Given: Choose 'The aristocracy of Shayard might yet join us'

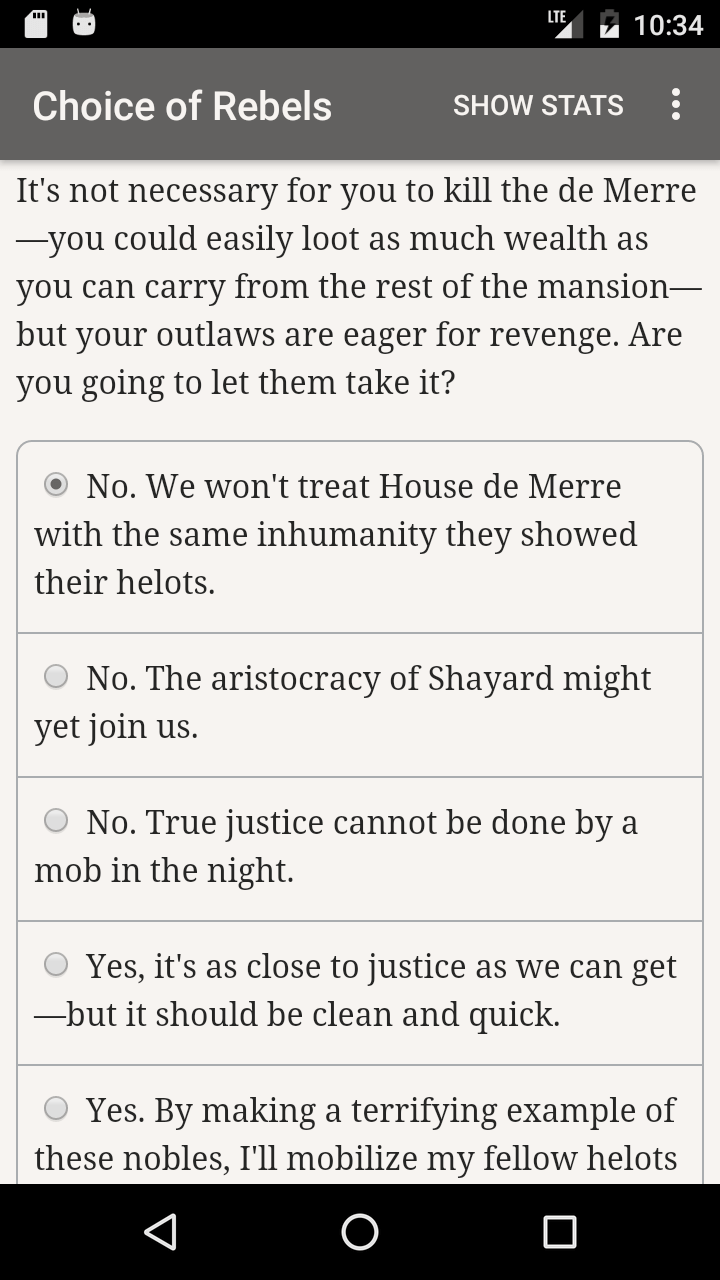Looking at the screenshot, I should click(x=57, y=678).
